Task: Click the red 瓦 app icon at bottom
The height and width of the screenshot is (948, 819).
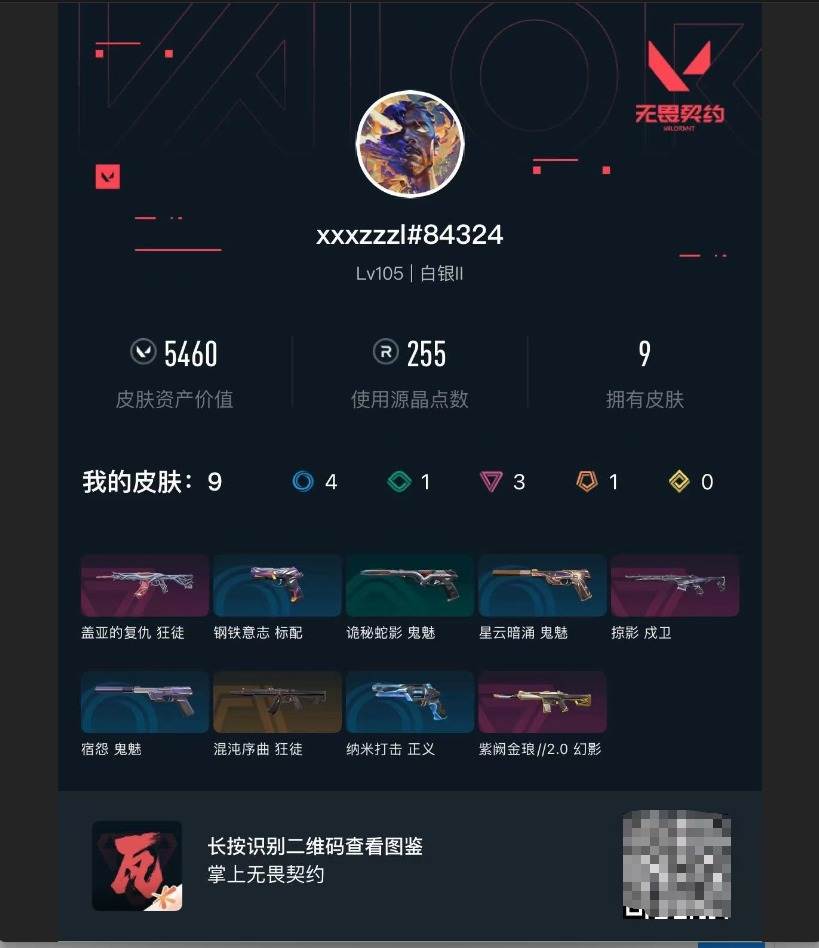Action: pos(137,864)
